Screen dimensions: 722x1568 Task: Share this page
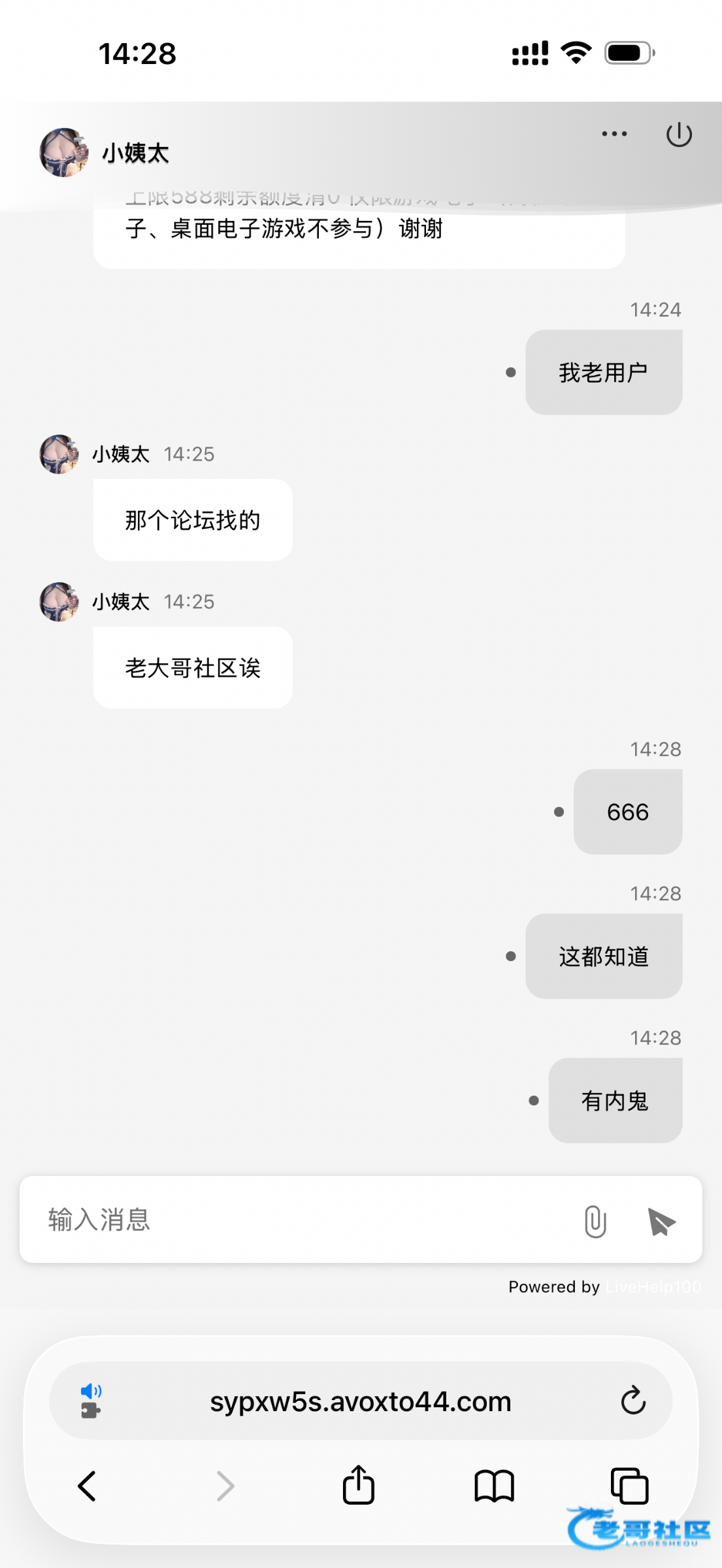[359, 1485]
